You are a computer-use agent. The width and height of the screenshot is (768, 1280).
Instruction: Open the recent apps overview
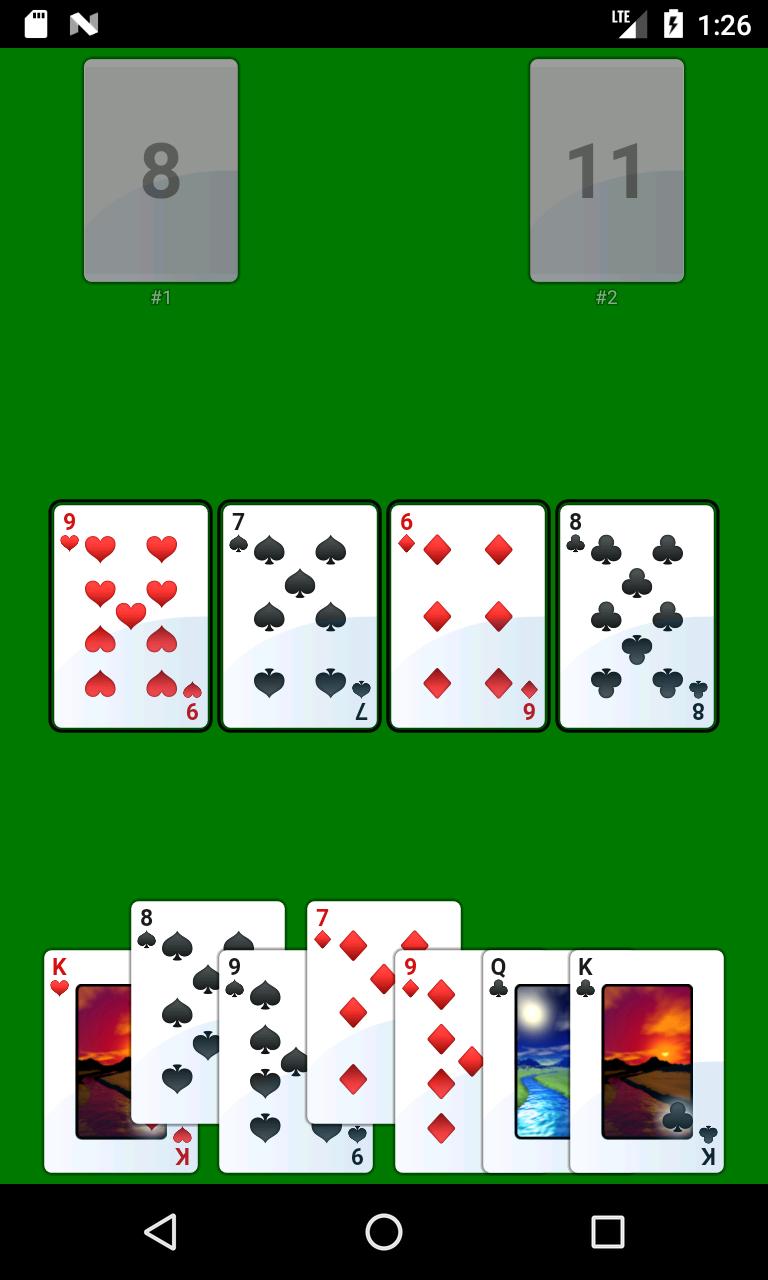point(607,1232)
